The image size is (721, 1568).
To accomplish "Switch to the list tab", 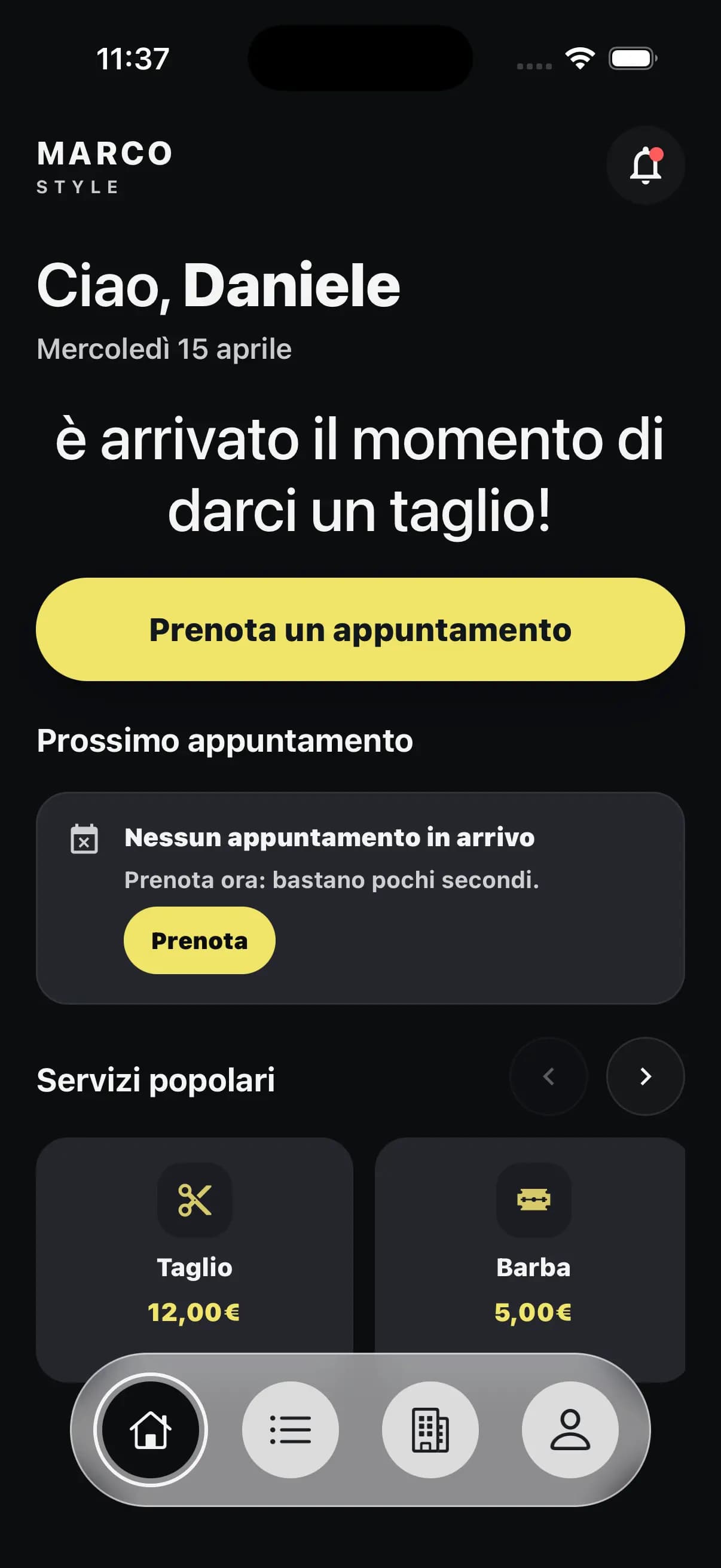I will pos(290,1429).
